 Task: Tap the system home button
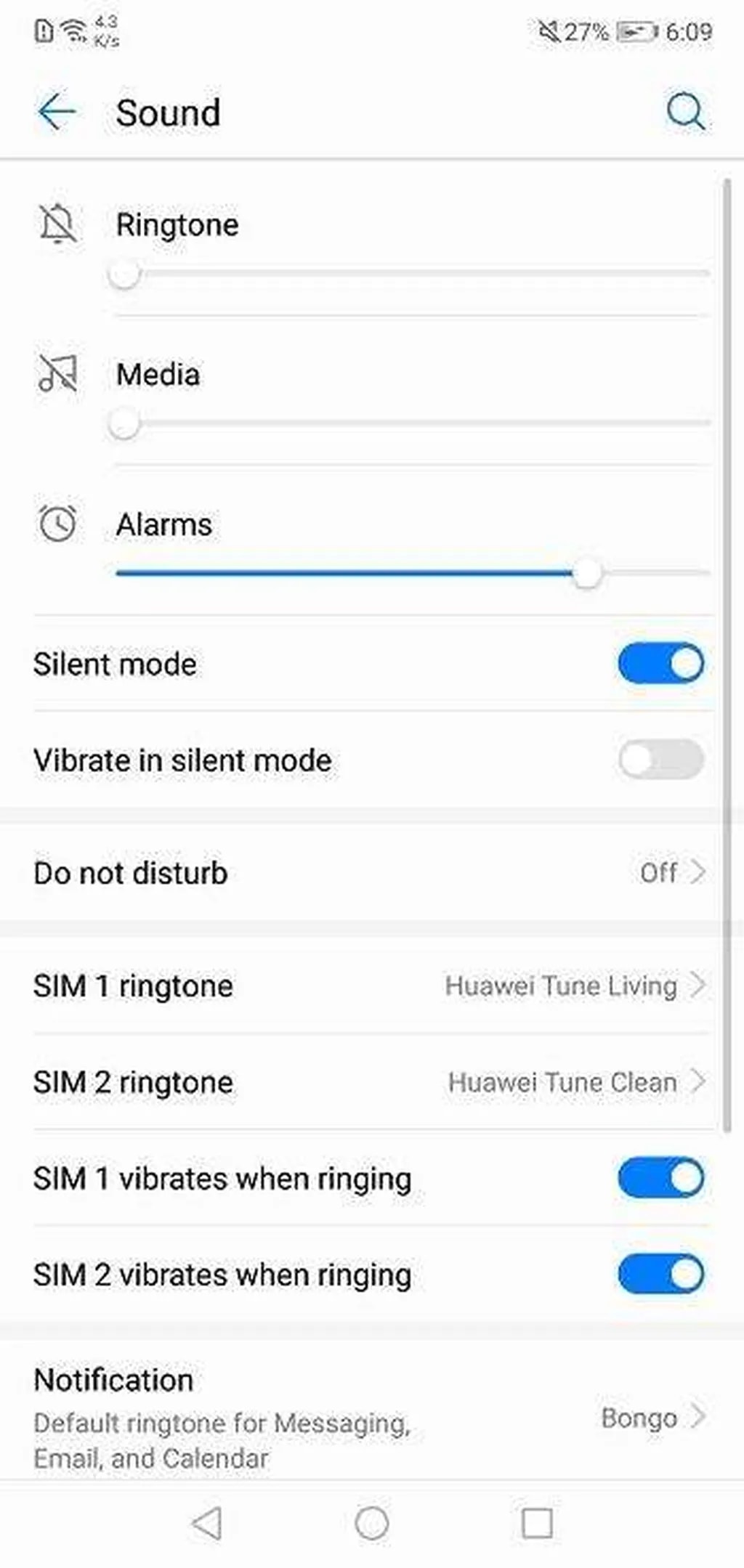click(371, 1523)
